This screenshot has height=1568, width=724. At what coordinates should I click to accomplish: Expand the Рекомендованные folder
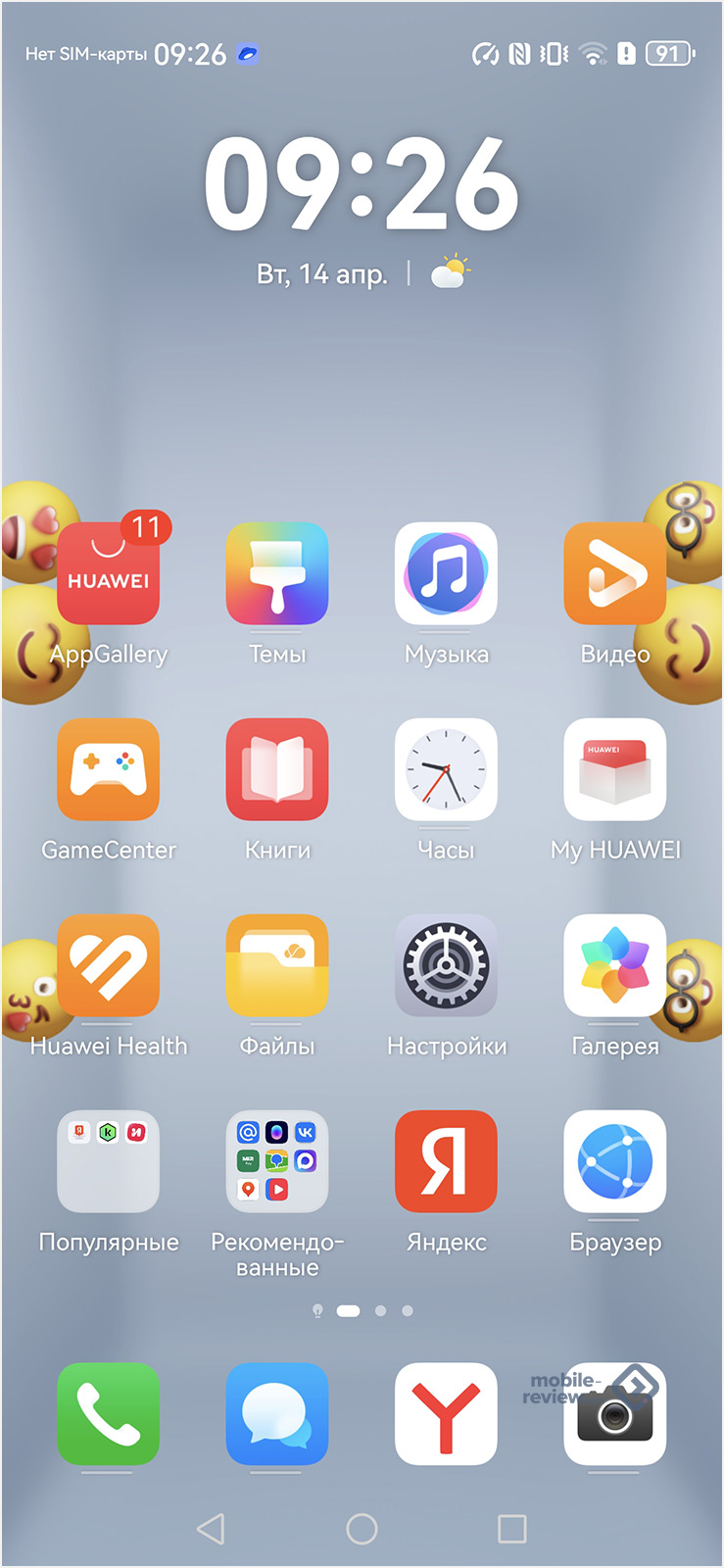(277, 1162)
